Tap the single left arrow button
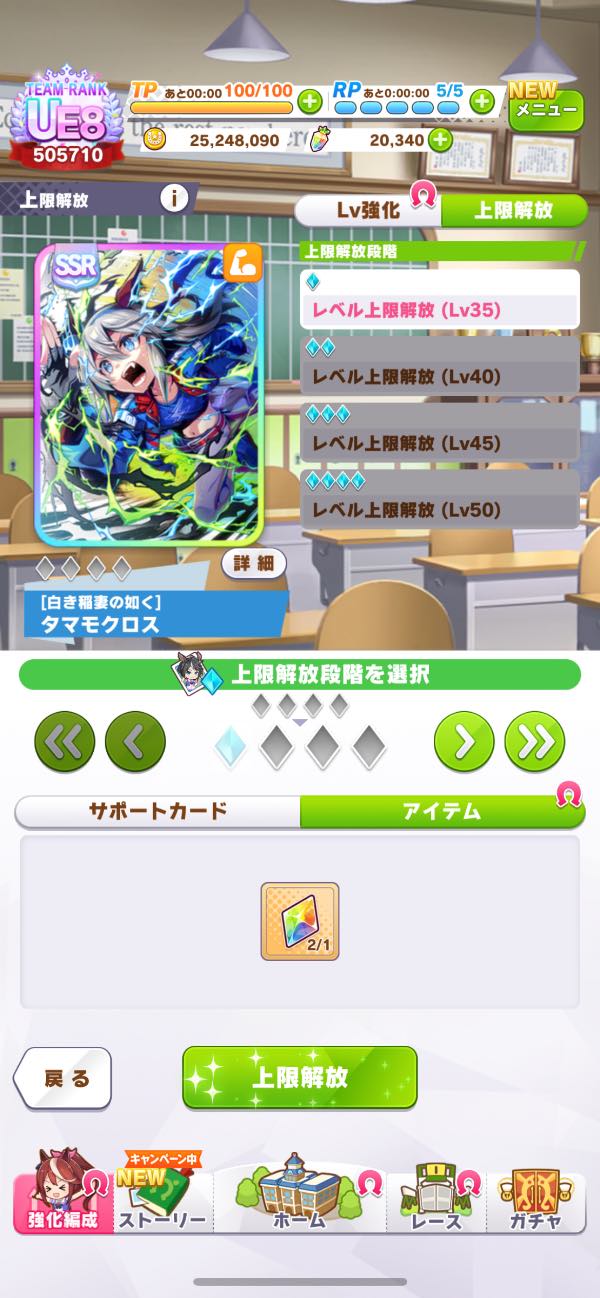Screen dimensions: 600x1298 point(135,742)
